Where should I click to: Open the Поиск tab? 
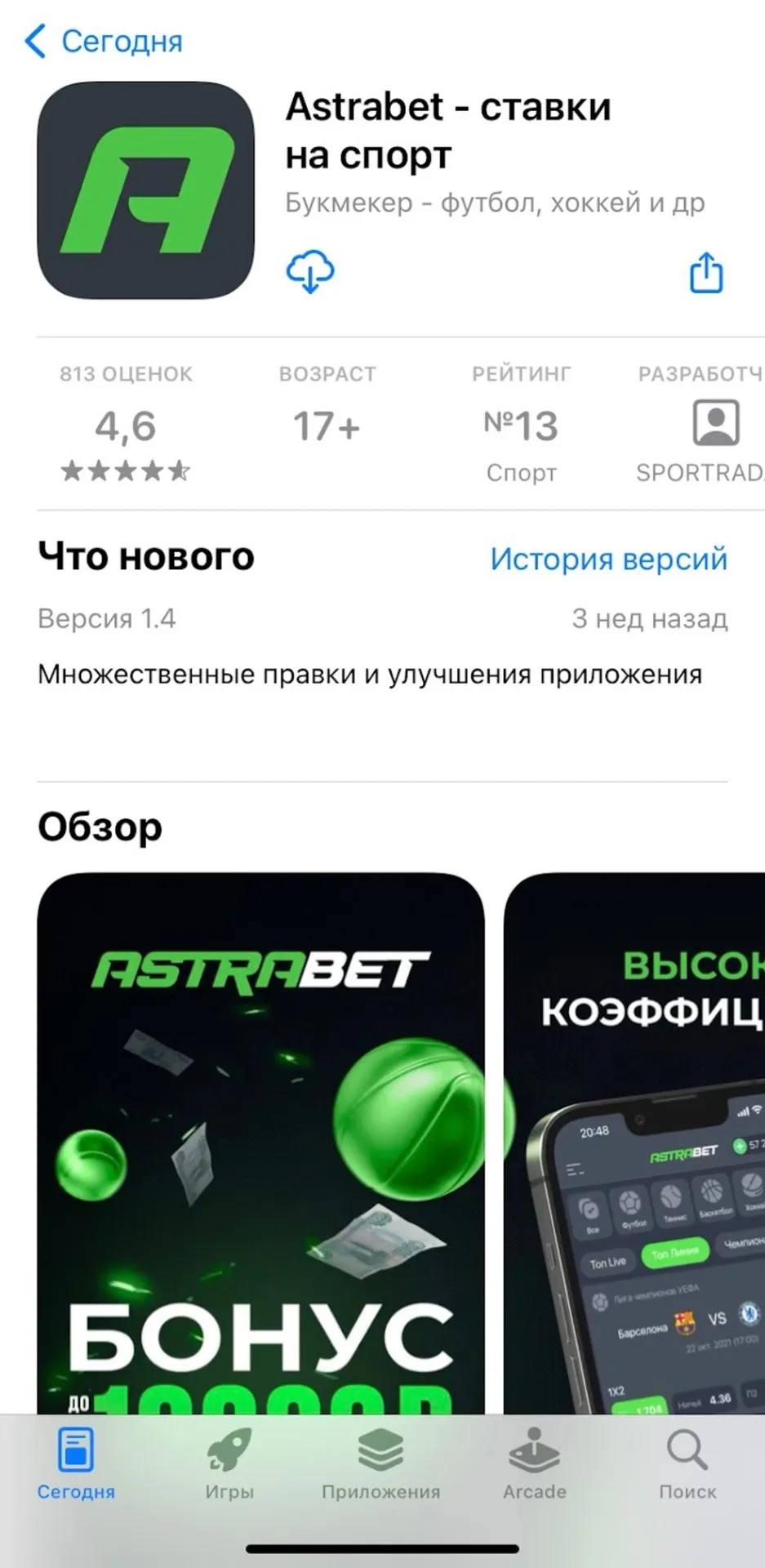point(687,1465)
